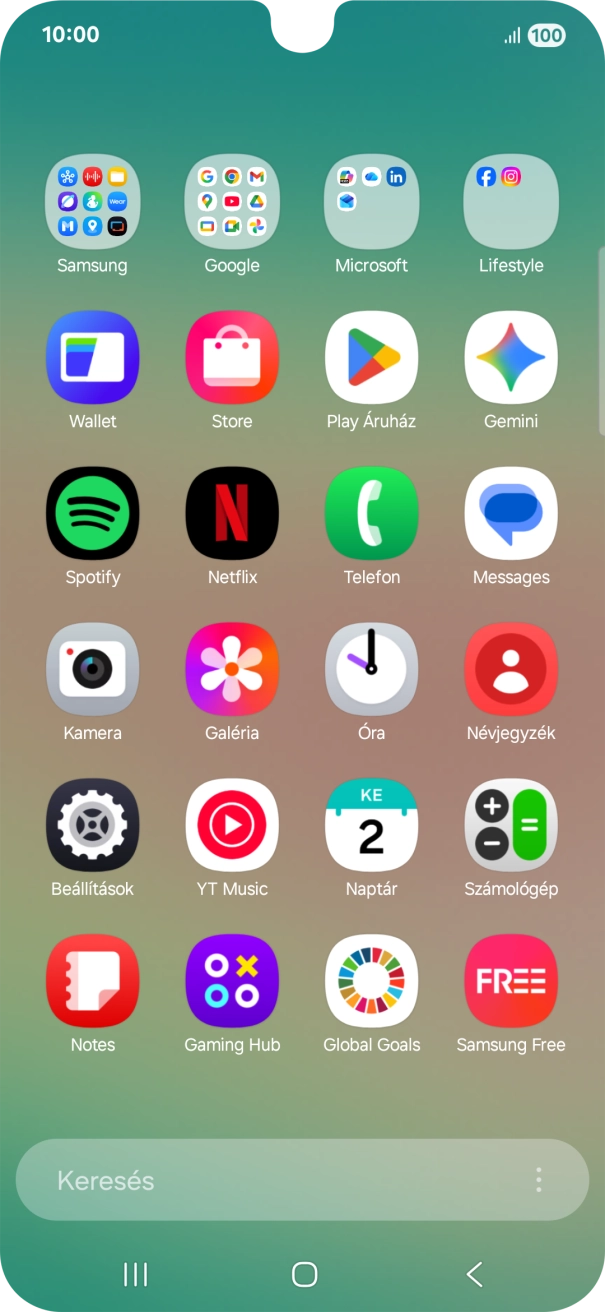Launch the Wallet app
The width and height of the screenshot is (605, 1312).
click(x=93, y=357)
